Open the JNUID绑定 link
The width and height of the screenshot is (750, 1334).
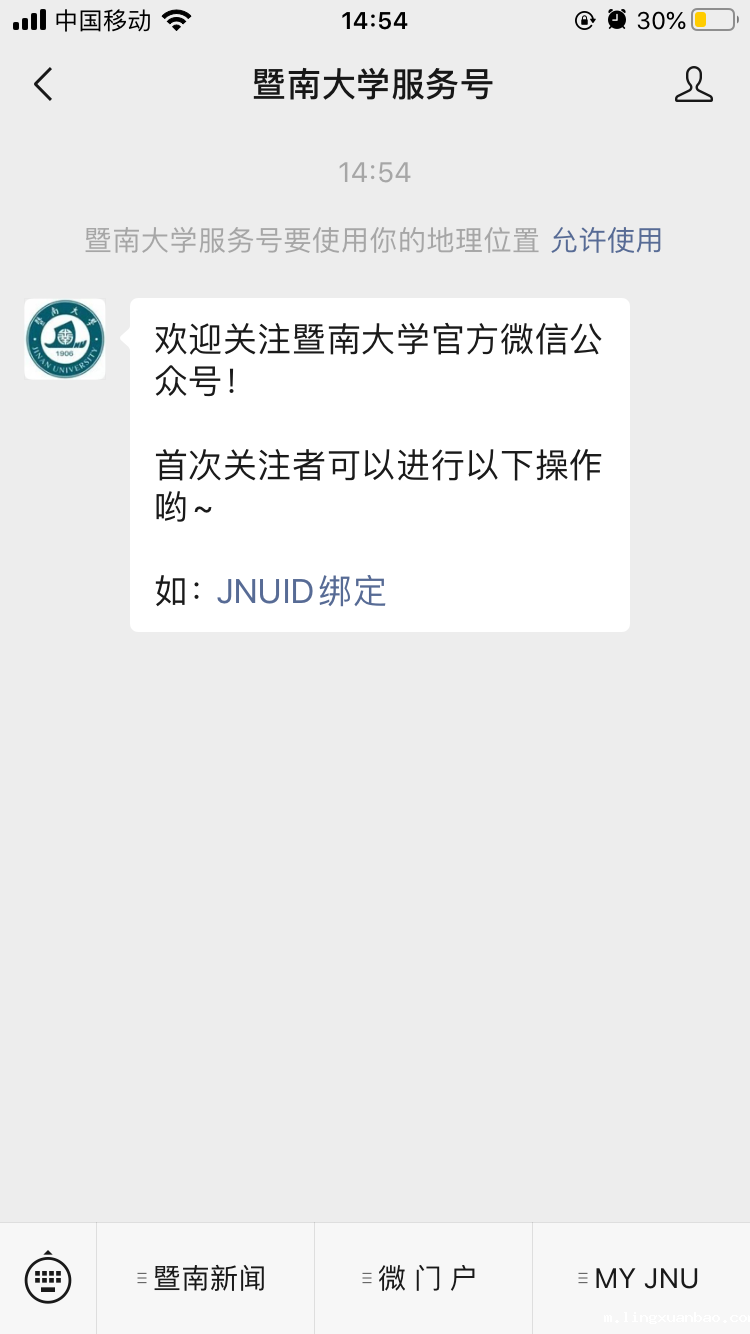(x=301, y=591)
